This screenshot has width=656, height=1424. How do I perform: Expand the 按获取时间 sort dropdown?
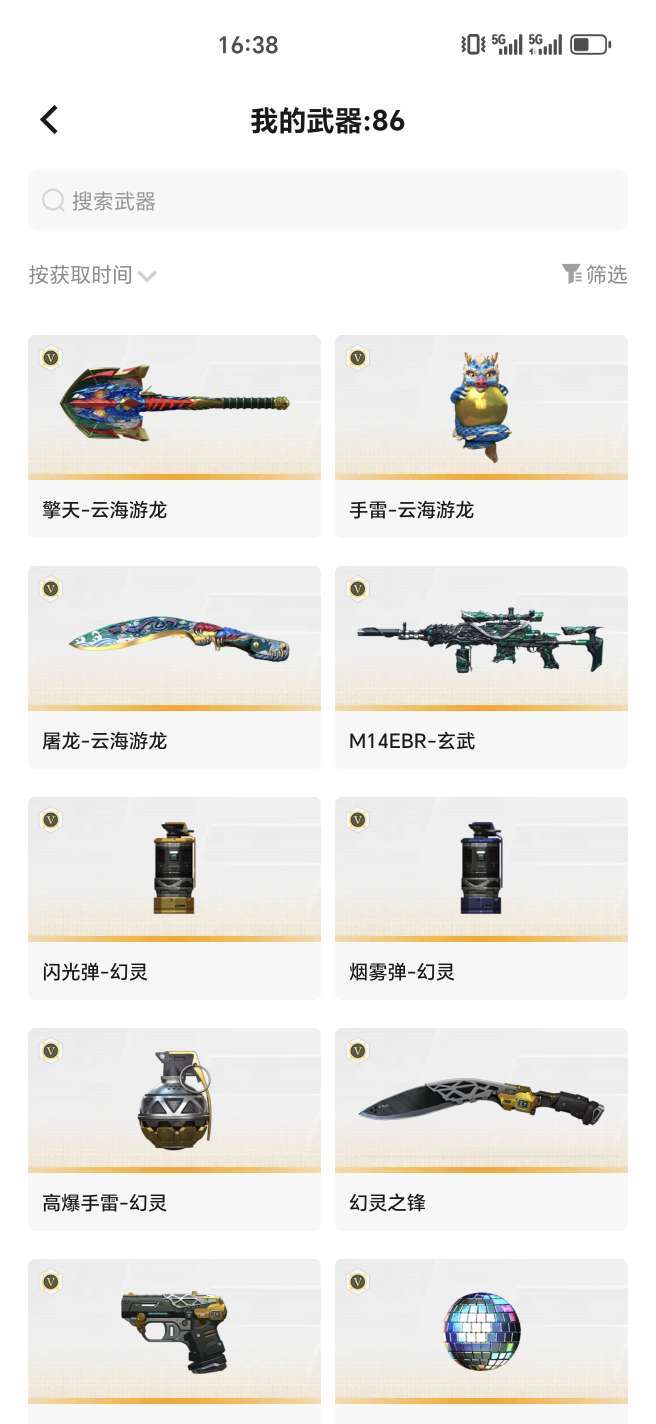[x=93, y=275]
